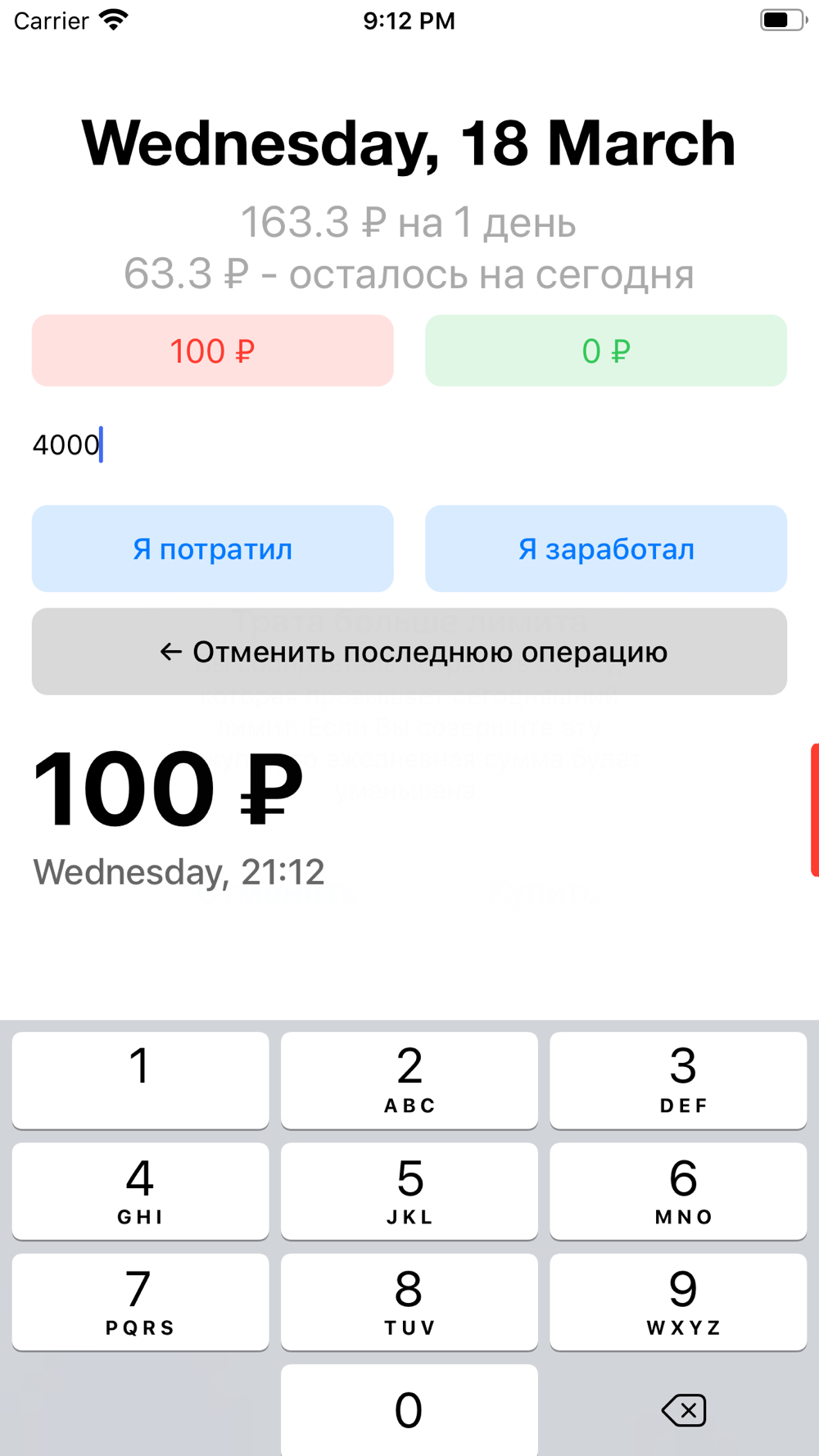819x1456 pixels.
Task: Type digit 5 on the keypad
Action: [409, 1191]
